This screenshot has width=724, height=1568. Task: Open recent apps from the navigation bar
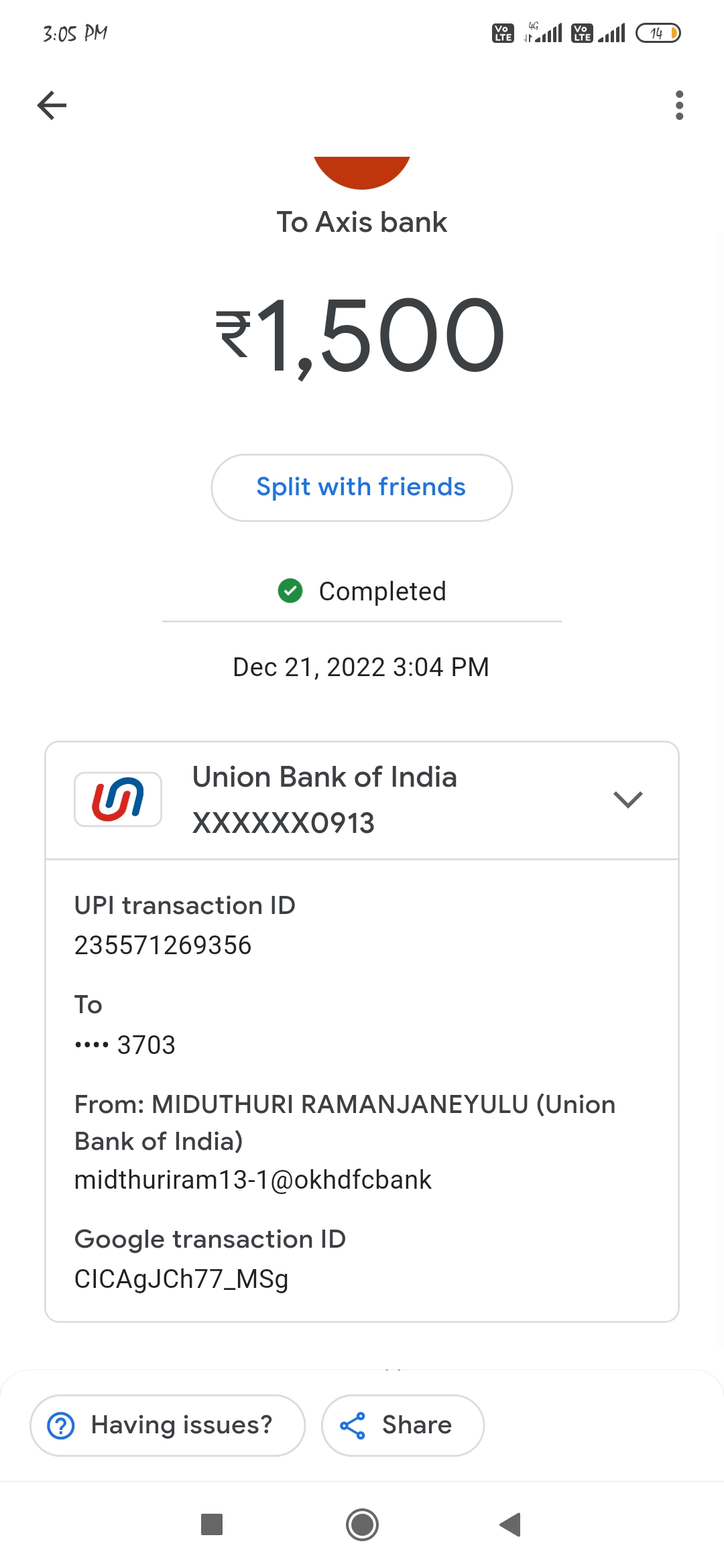[x=212, y=1524]
